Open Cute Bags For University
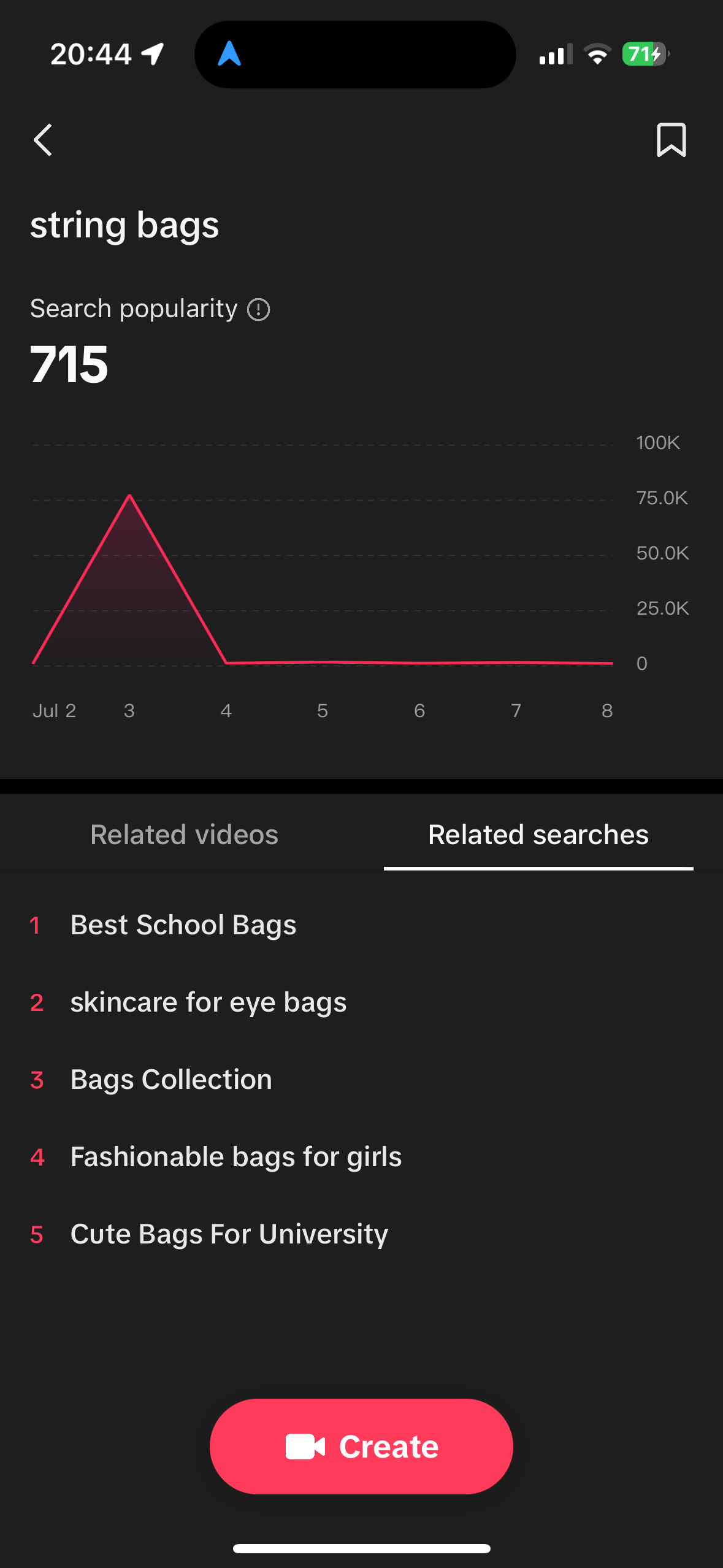723x1568 pixels. coord(229,1234)
